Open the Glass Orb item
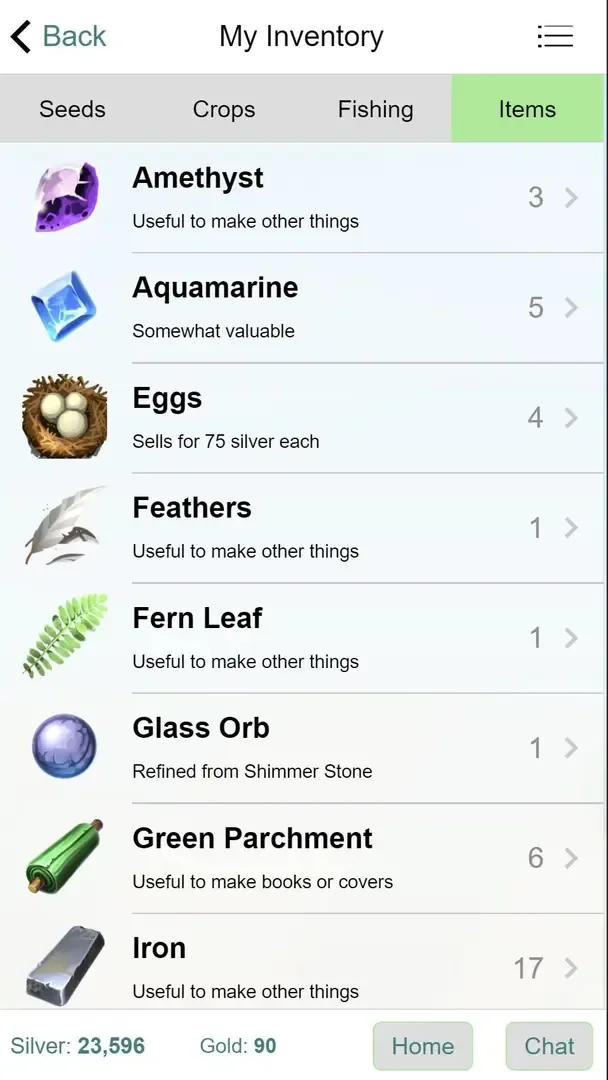This screenshot has height=1080, width=608. [304, 748]
